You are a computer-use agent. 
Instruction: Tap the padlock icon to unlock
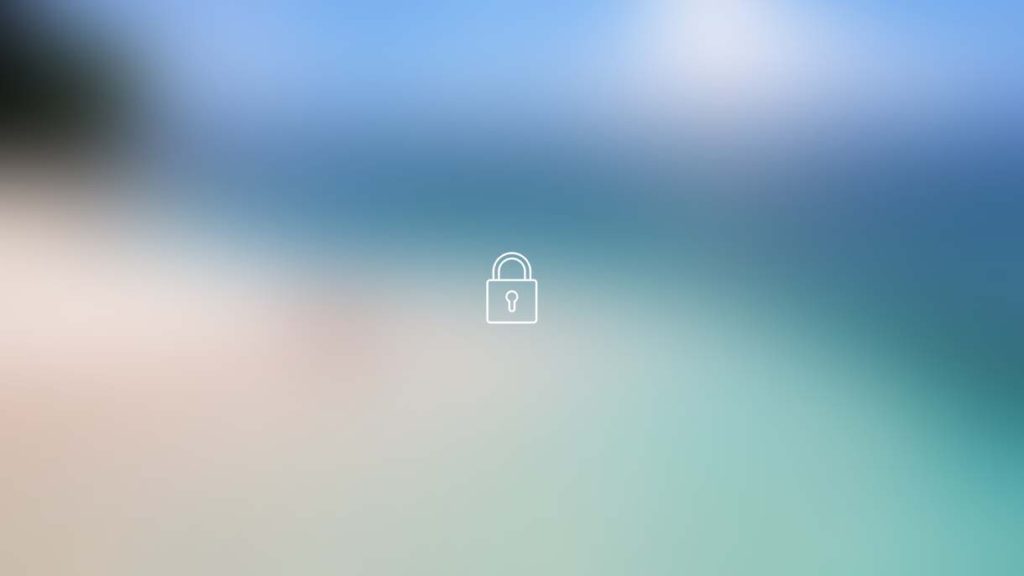click(x=511, y=289)
